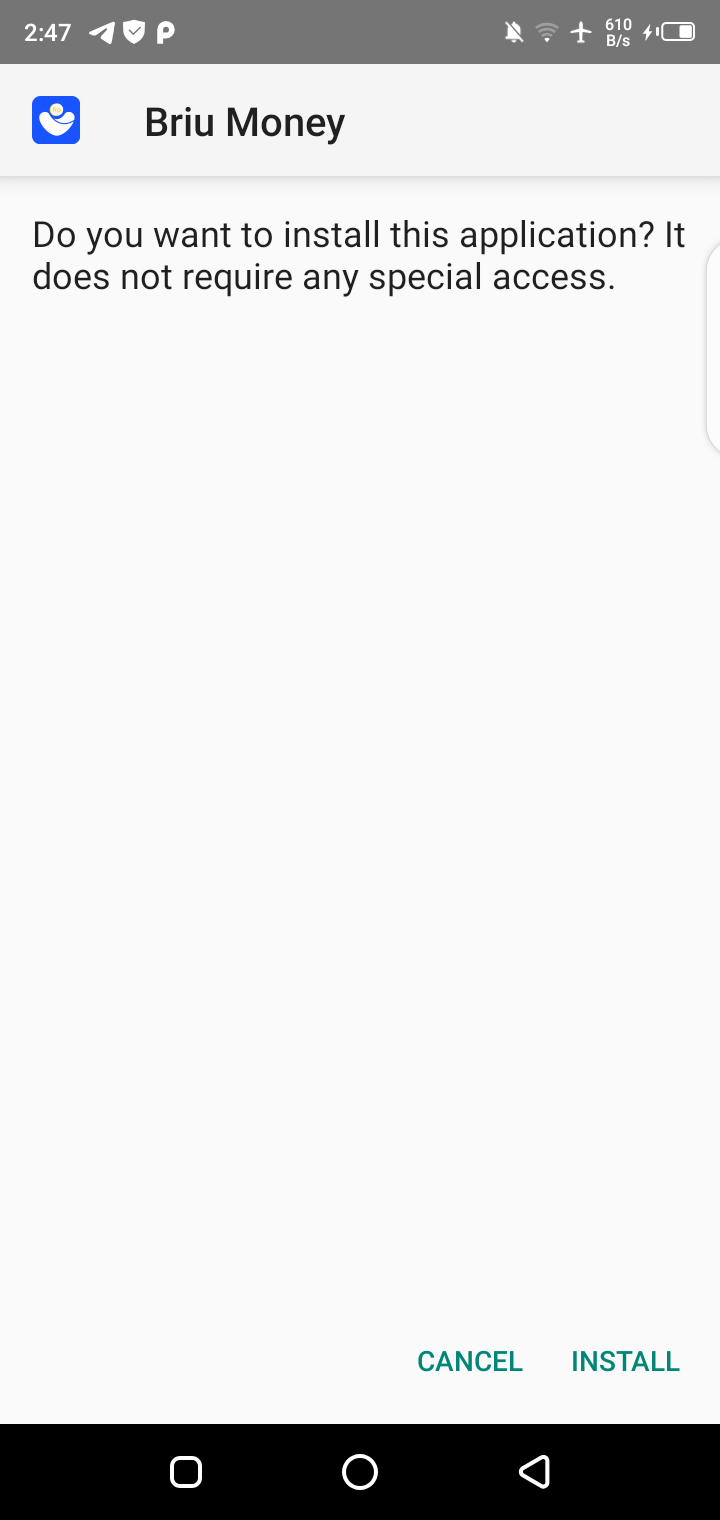Go back using the navigation bar
Image resolution: width=720 pixels, height=1520 pixels.
(534, 1471)
